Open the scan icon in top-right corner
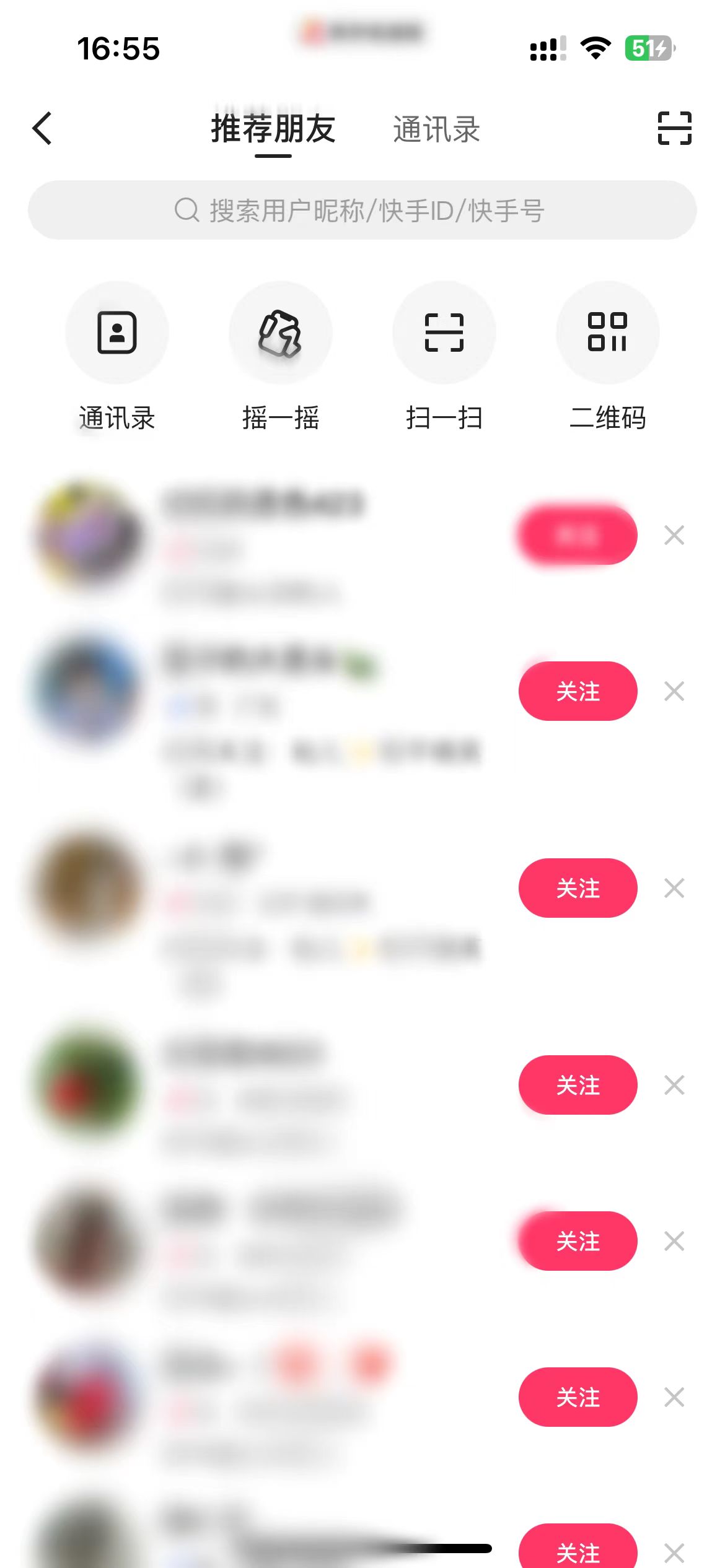The width and height of the screenshot is (725, 1568). point(674,129)
